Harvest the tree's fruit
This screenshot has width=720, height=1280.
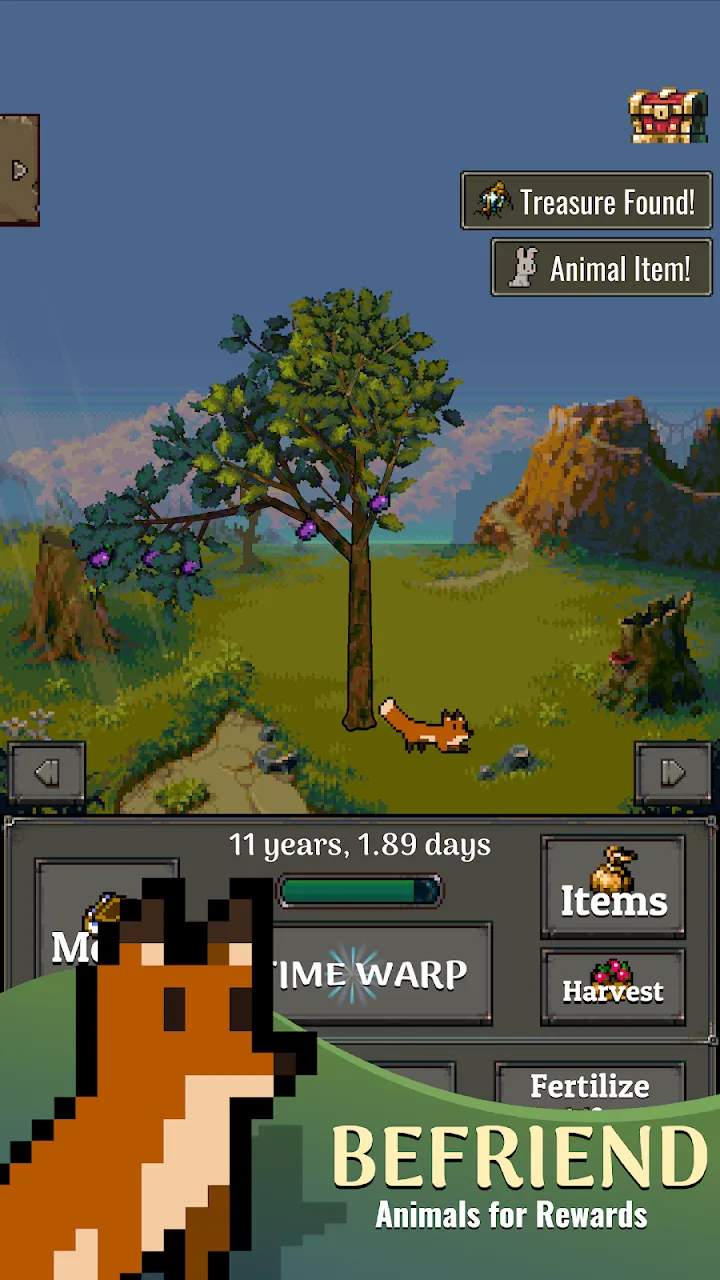tap(613, 986)
